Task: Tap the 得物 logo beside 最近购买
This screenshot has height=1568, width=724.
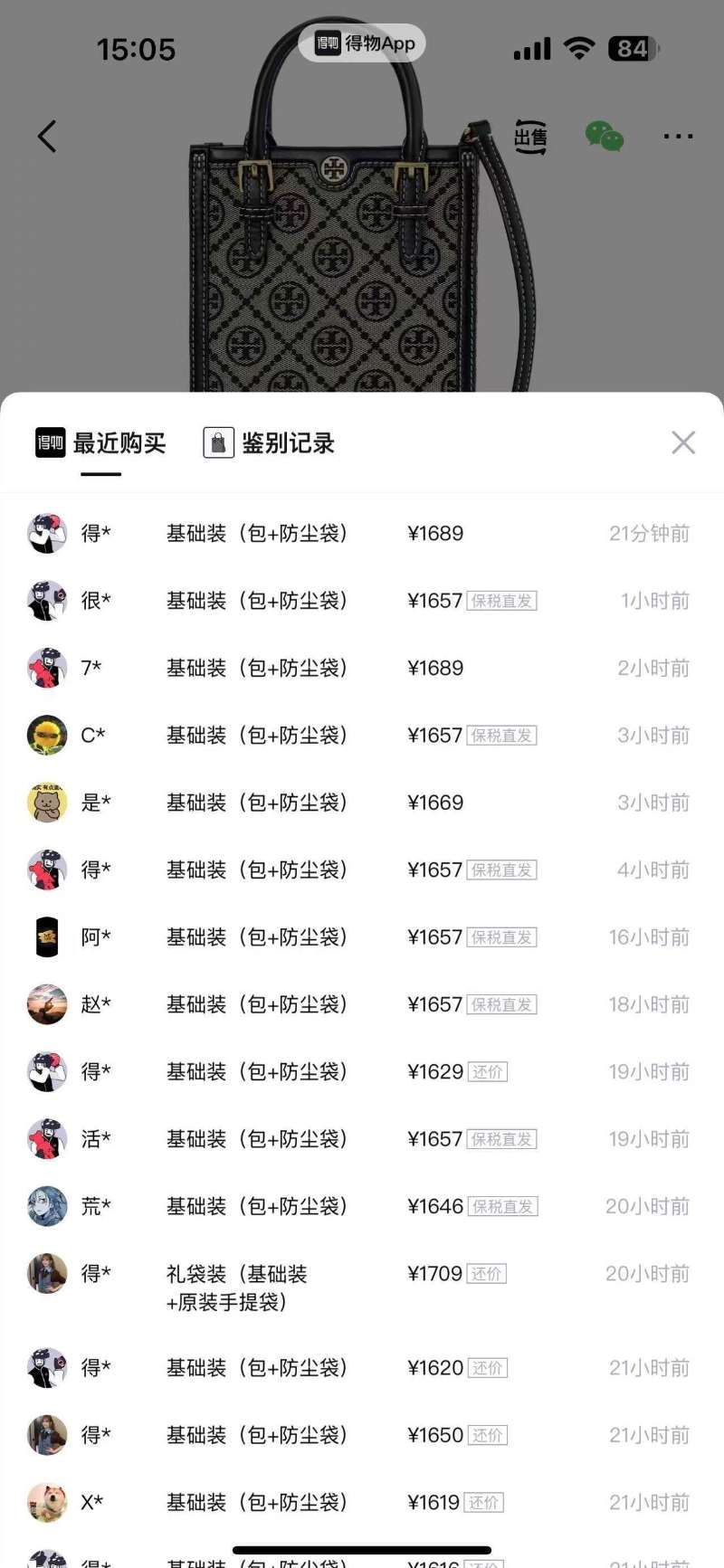Action: coord(48,442)
